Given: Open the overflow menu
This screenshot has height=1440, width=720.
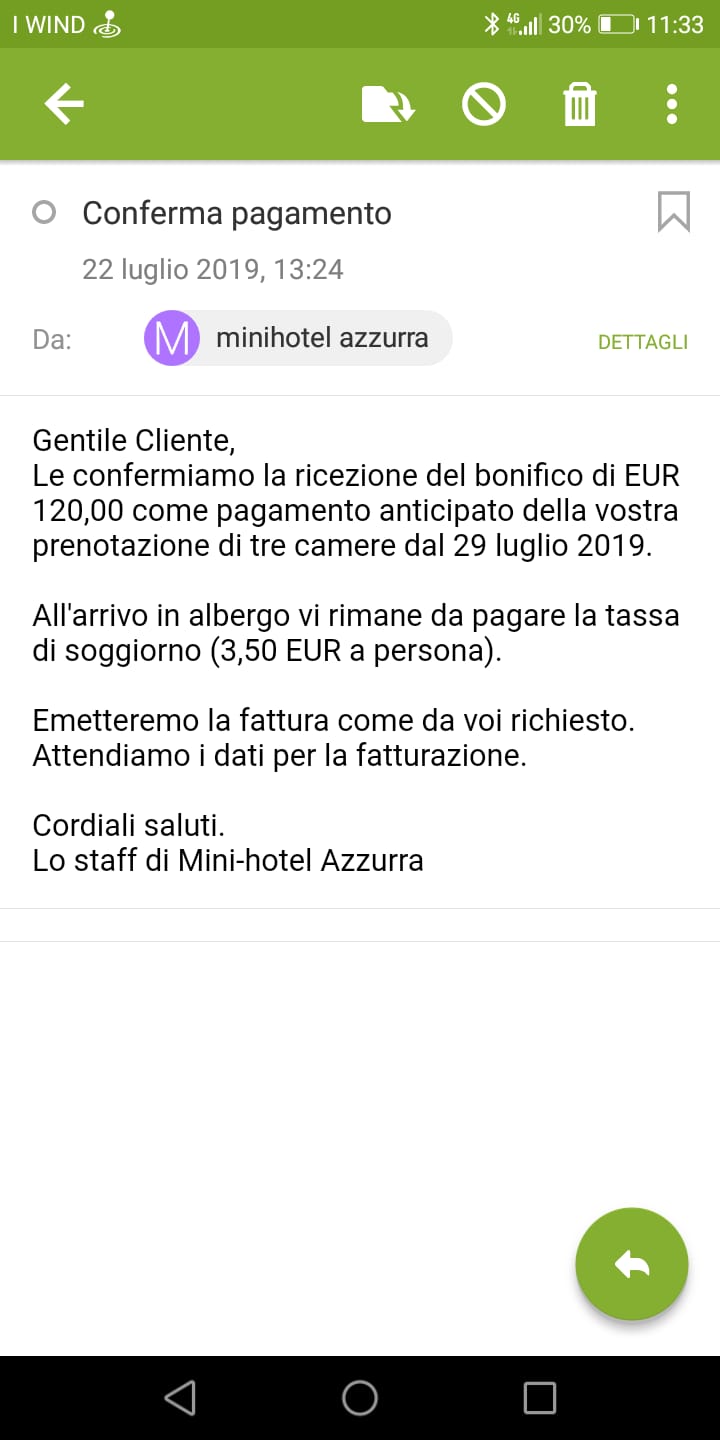Looking at the screenshot, I should pyautogui.click(x=672, y=104).
